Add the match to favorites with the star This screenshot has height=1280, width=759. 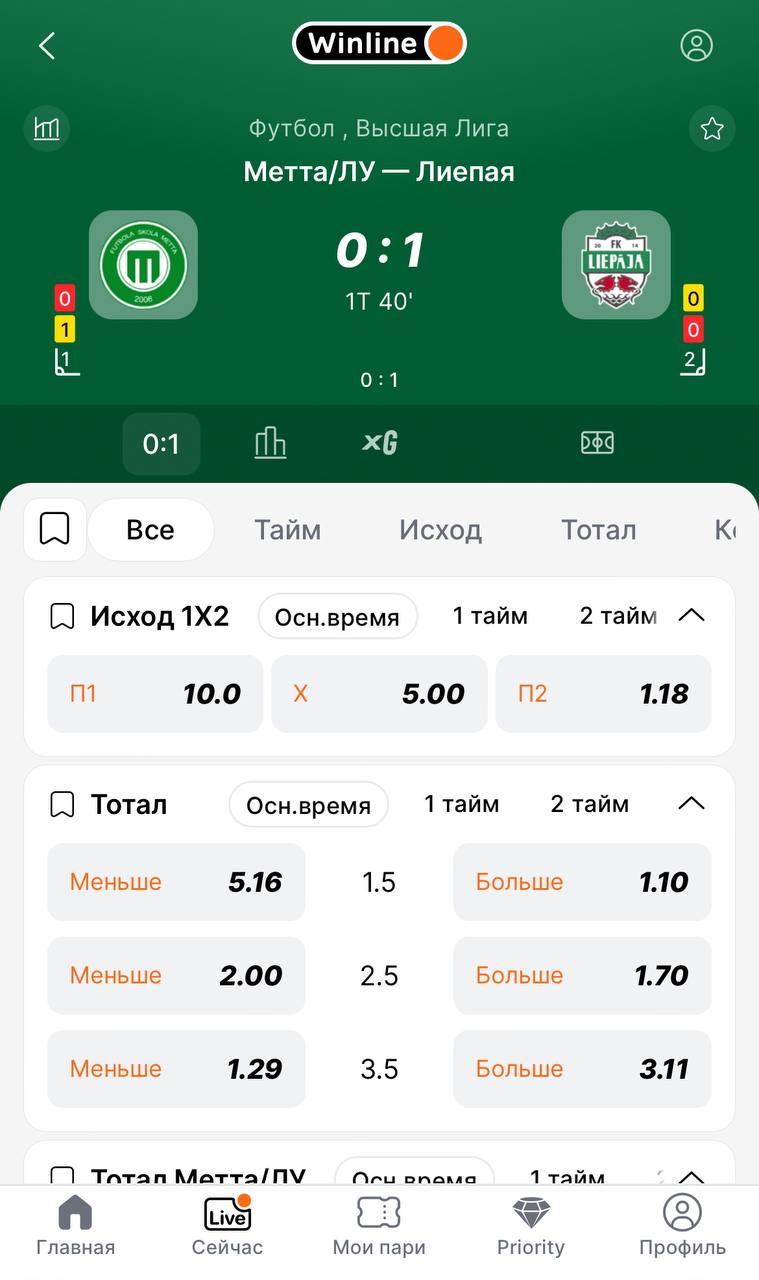[712, 128]
